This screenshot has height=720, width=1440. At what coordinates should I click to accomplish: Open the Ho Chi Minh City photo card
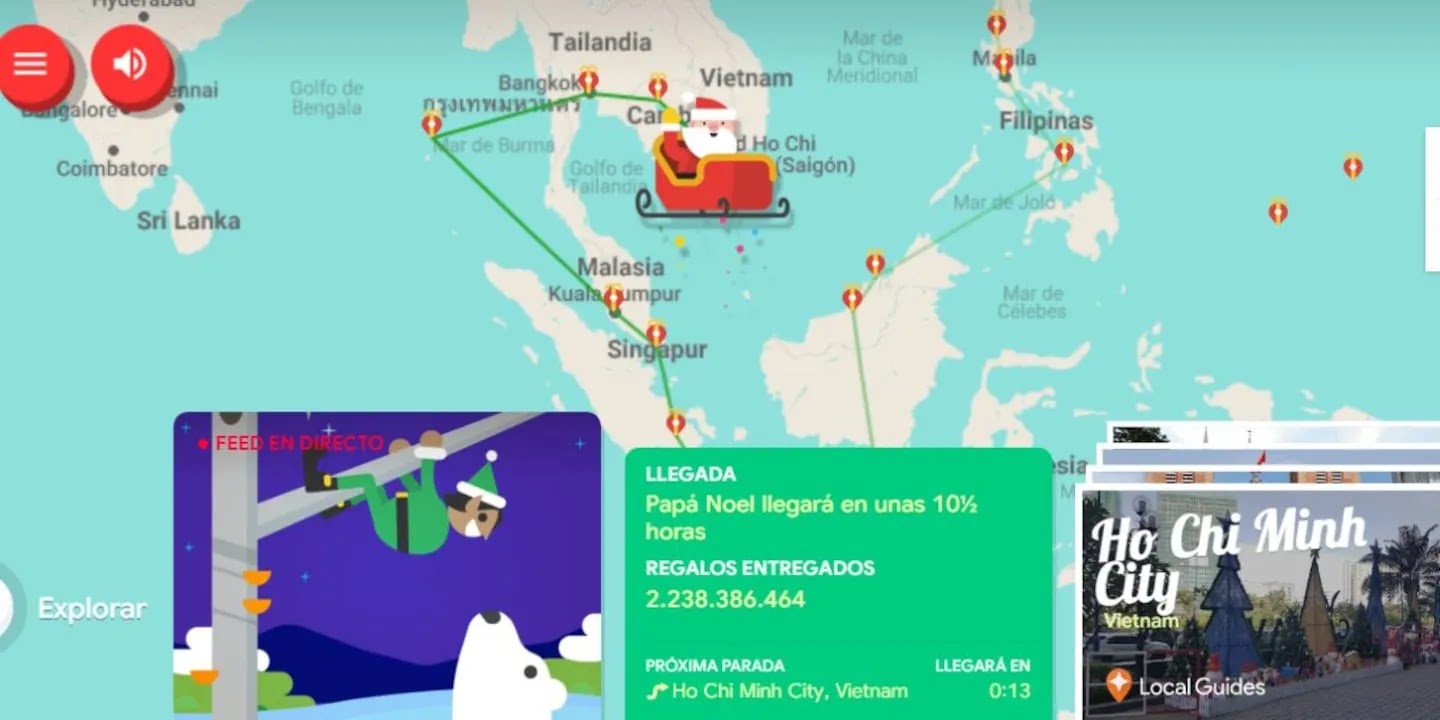[1260, 600]
